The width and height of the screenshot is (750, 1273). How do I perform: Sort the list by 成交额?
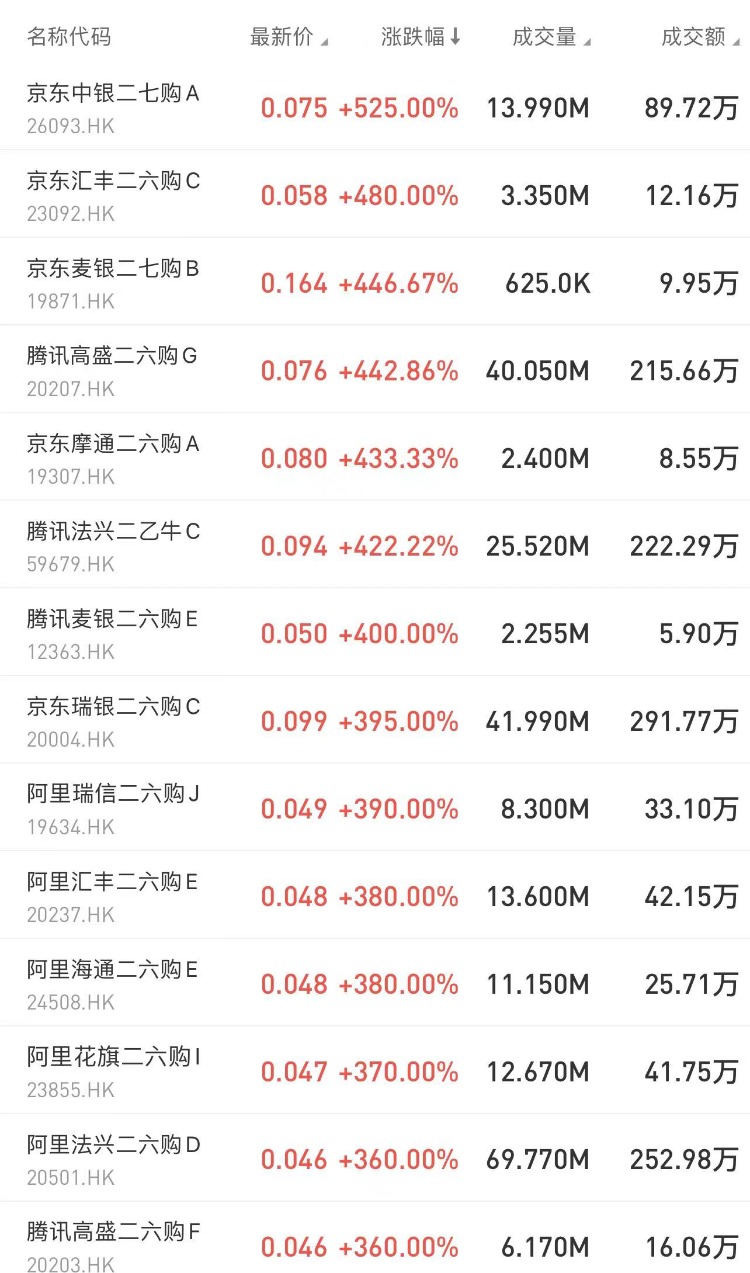click(x=700, y=38)
